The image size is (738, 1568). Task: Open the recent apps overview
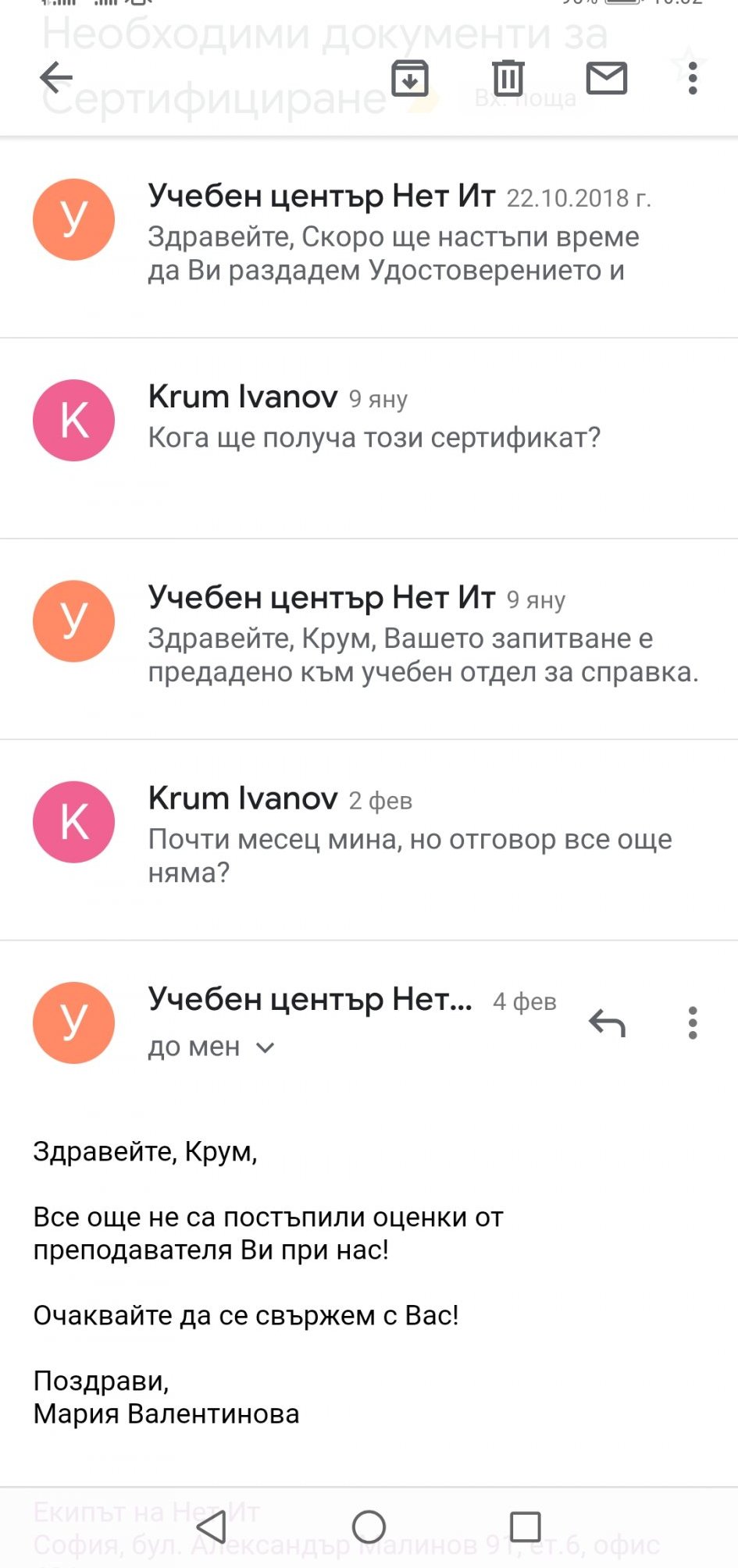pos(525,1527)
